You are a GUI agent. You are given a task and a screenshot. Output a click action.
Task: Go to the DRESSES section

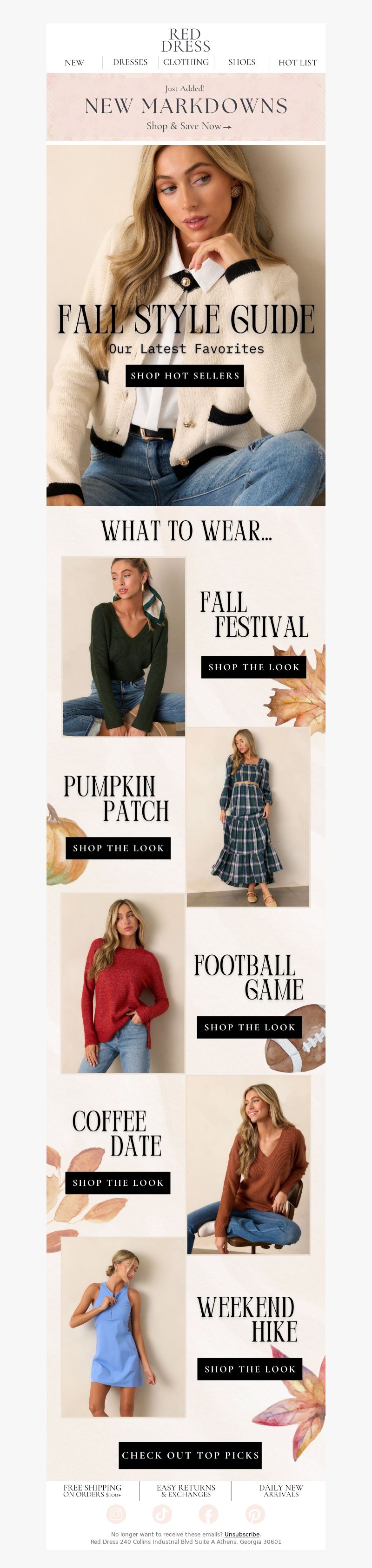130,62
